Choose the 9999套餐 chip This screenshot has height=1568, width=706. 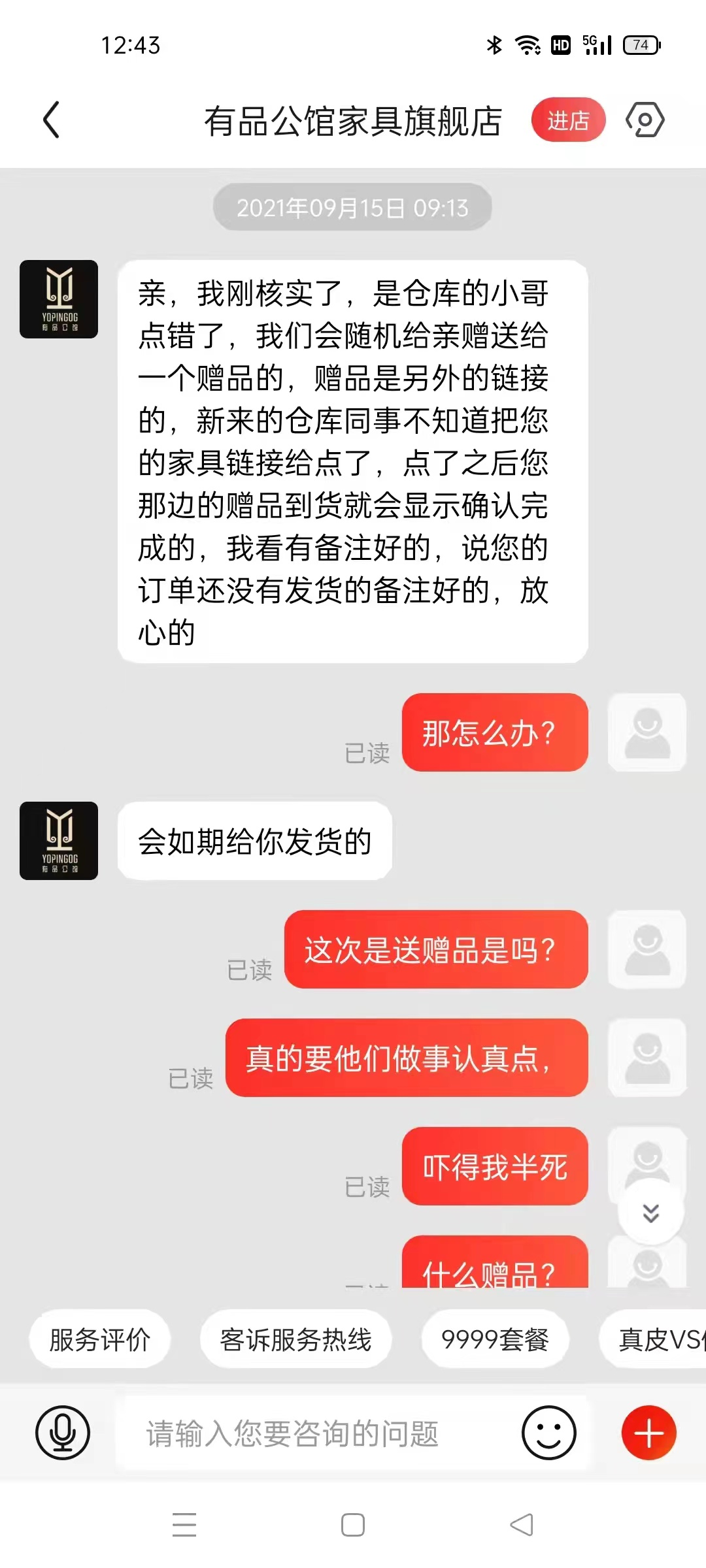point(495,1339)
